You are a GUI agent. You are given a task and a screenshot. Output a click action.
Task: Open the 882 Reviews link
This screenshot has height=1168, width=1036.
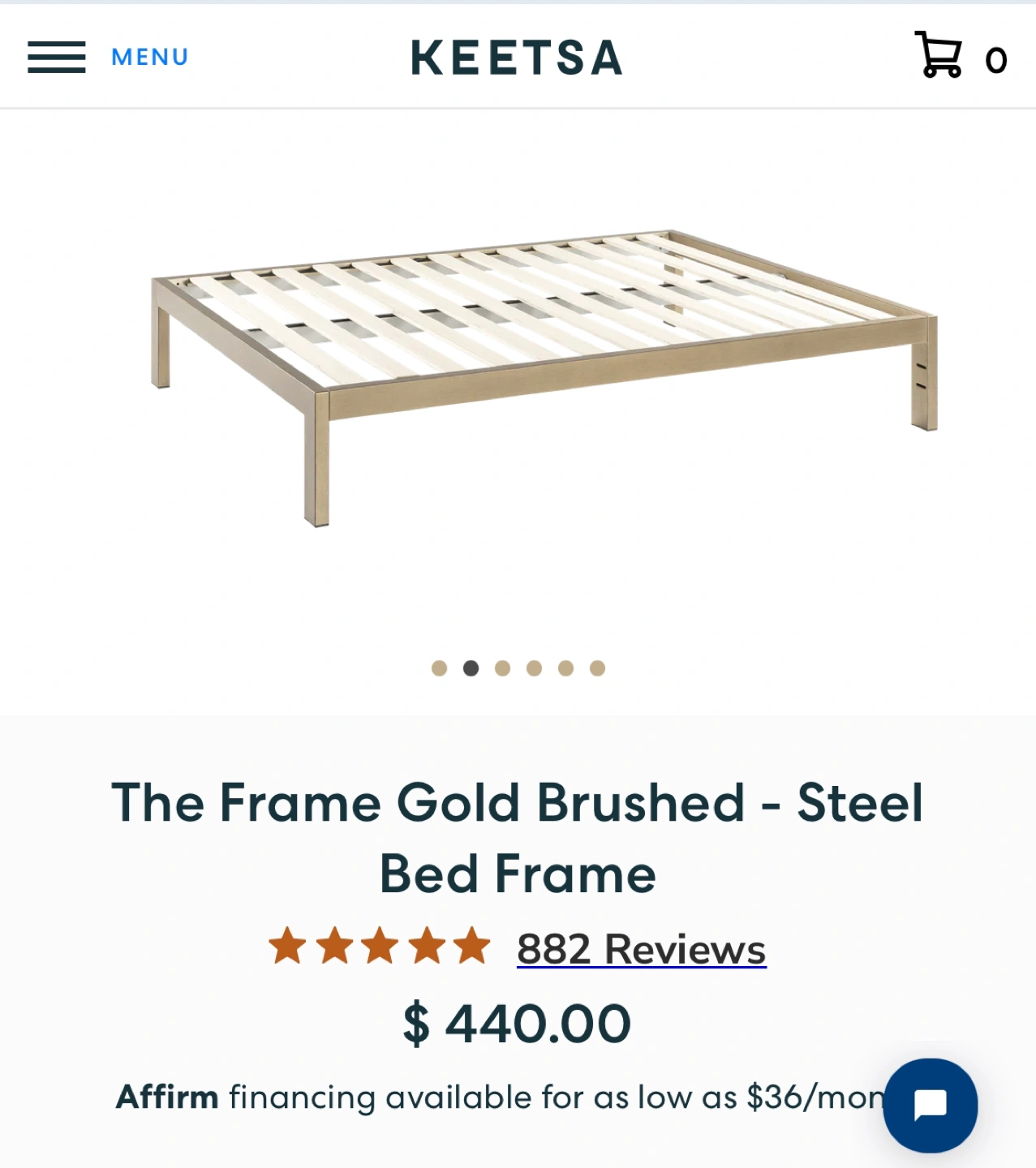pyautogui.click(x=641, y=949)
